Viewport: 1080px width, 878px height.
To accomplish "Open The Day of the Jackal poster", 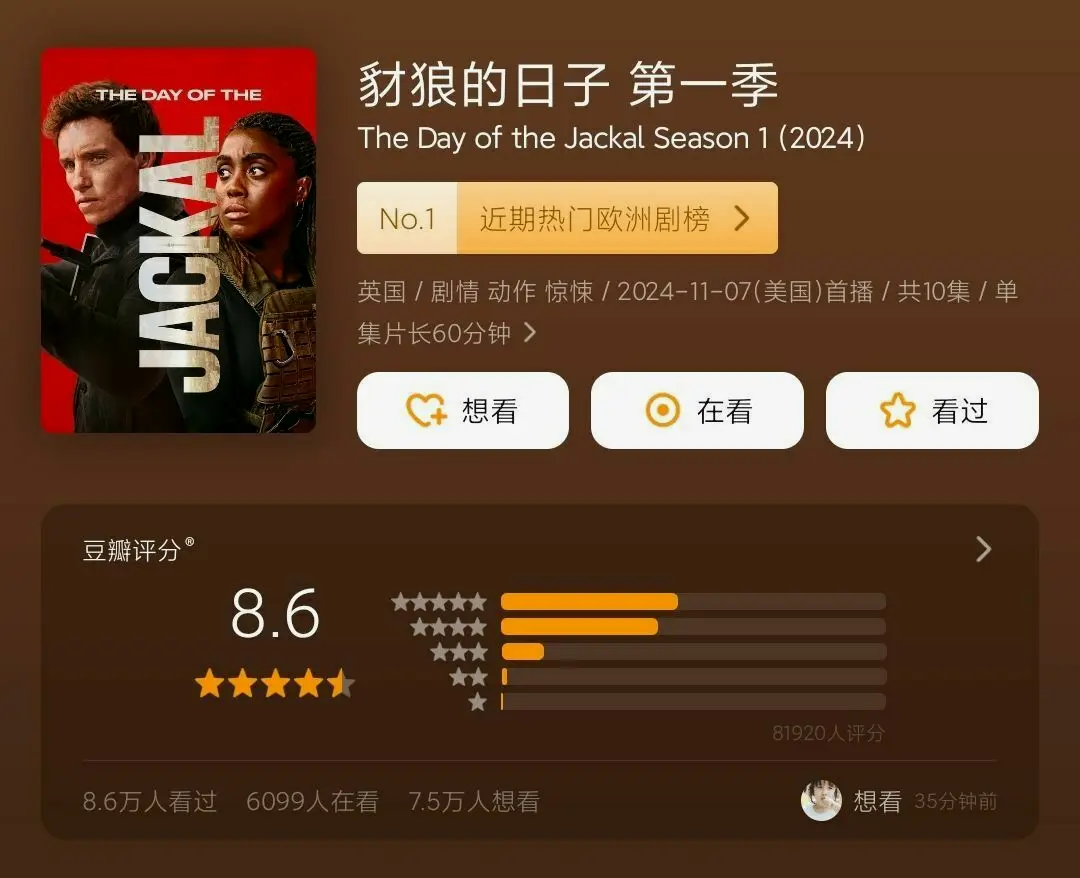I will 178,240.
